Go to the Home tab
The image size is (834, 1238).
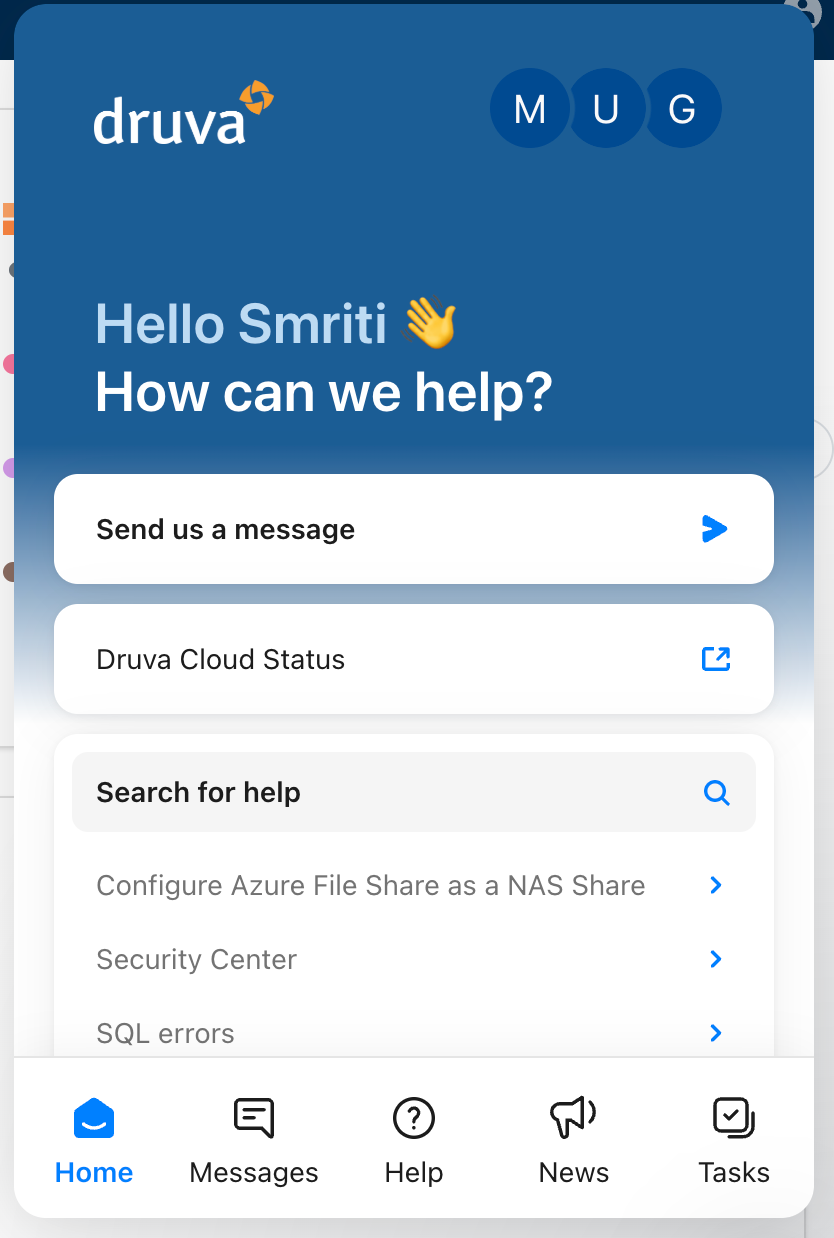pyautogui.click(x=94, y=1140)
